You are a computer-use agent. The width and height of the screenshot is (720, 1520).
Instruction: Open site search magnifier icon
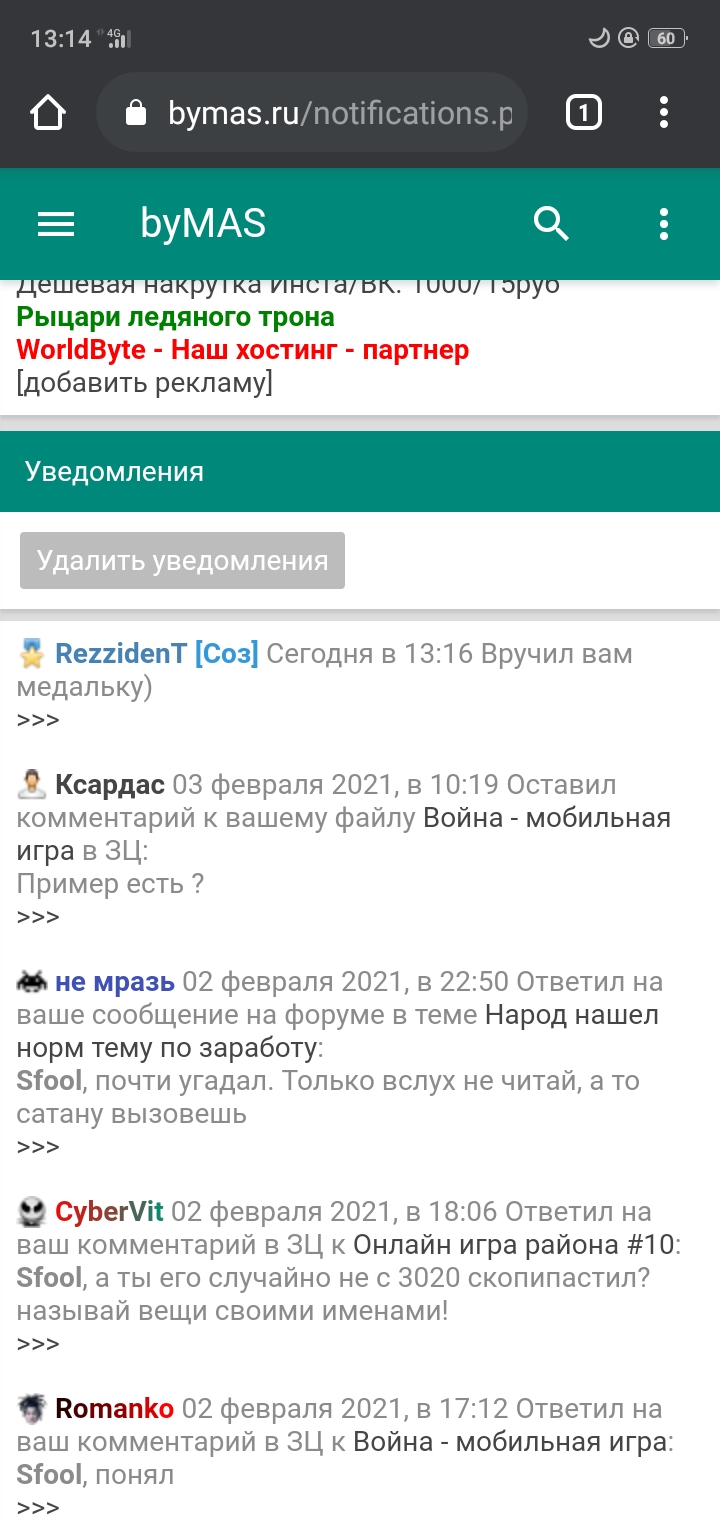pyautogui.click(x=551, y=224)
